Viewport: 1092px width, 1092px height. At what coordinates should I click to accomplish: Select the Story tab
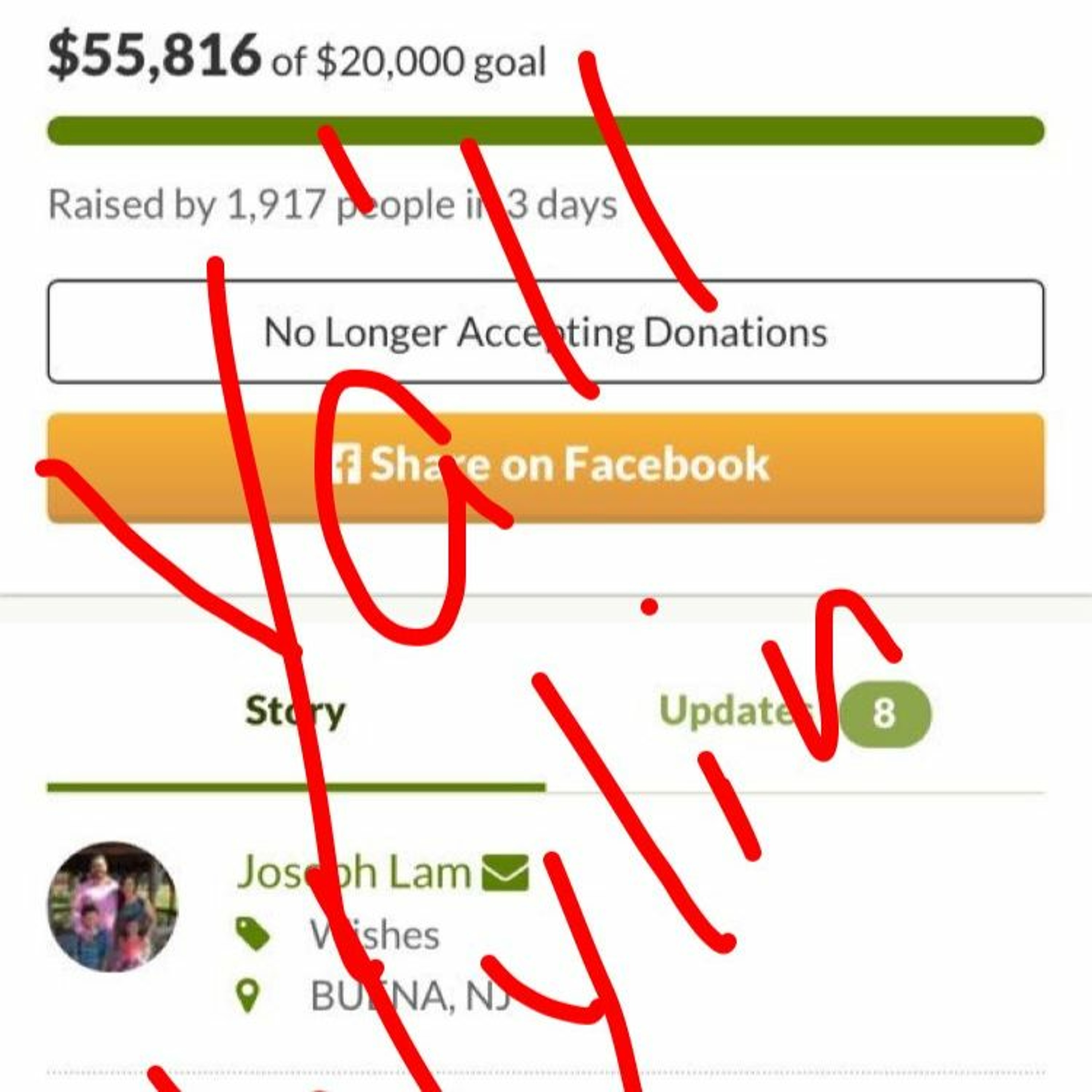coord(295,711)
